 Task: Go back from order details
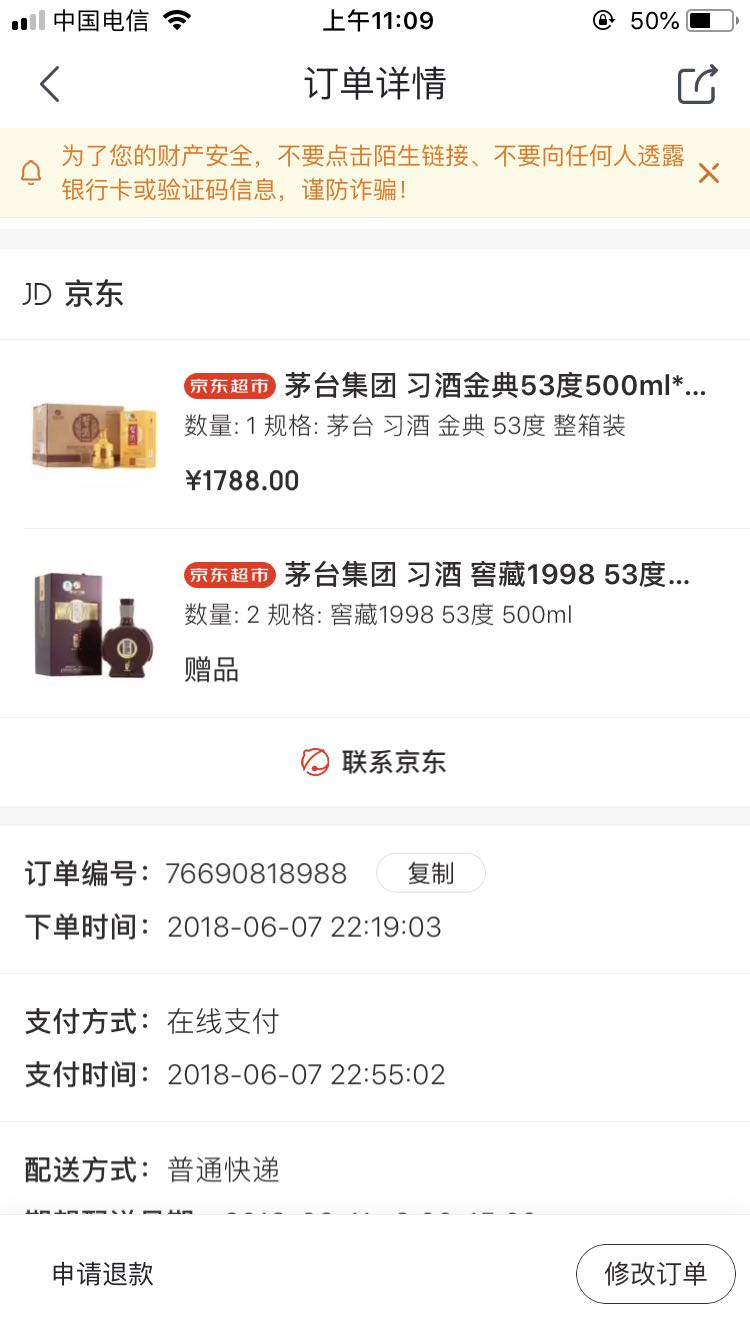pos(50,84)
